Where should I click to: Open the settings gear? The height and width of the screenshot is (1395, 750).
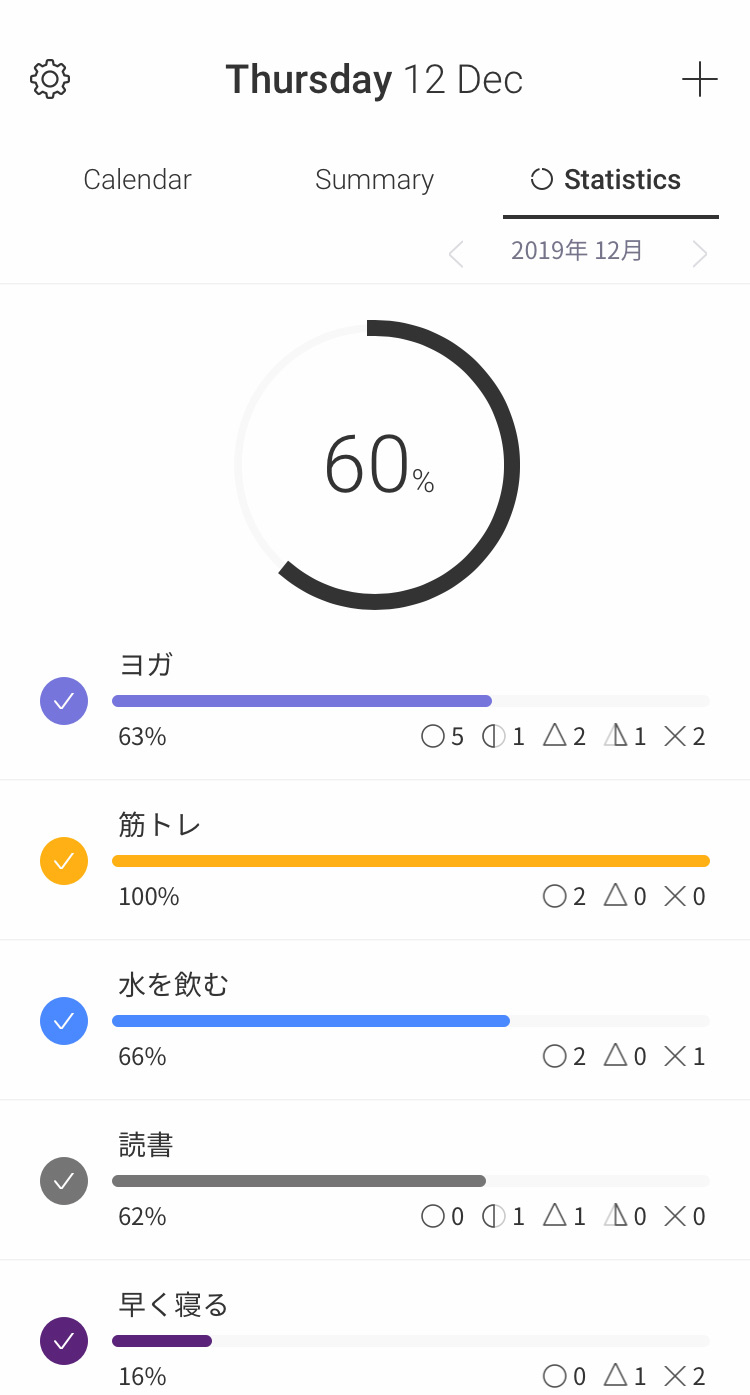pyautogui.click(x=50, y=79)
